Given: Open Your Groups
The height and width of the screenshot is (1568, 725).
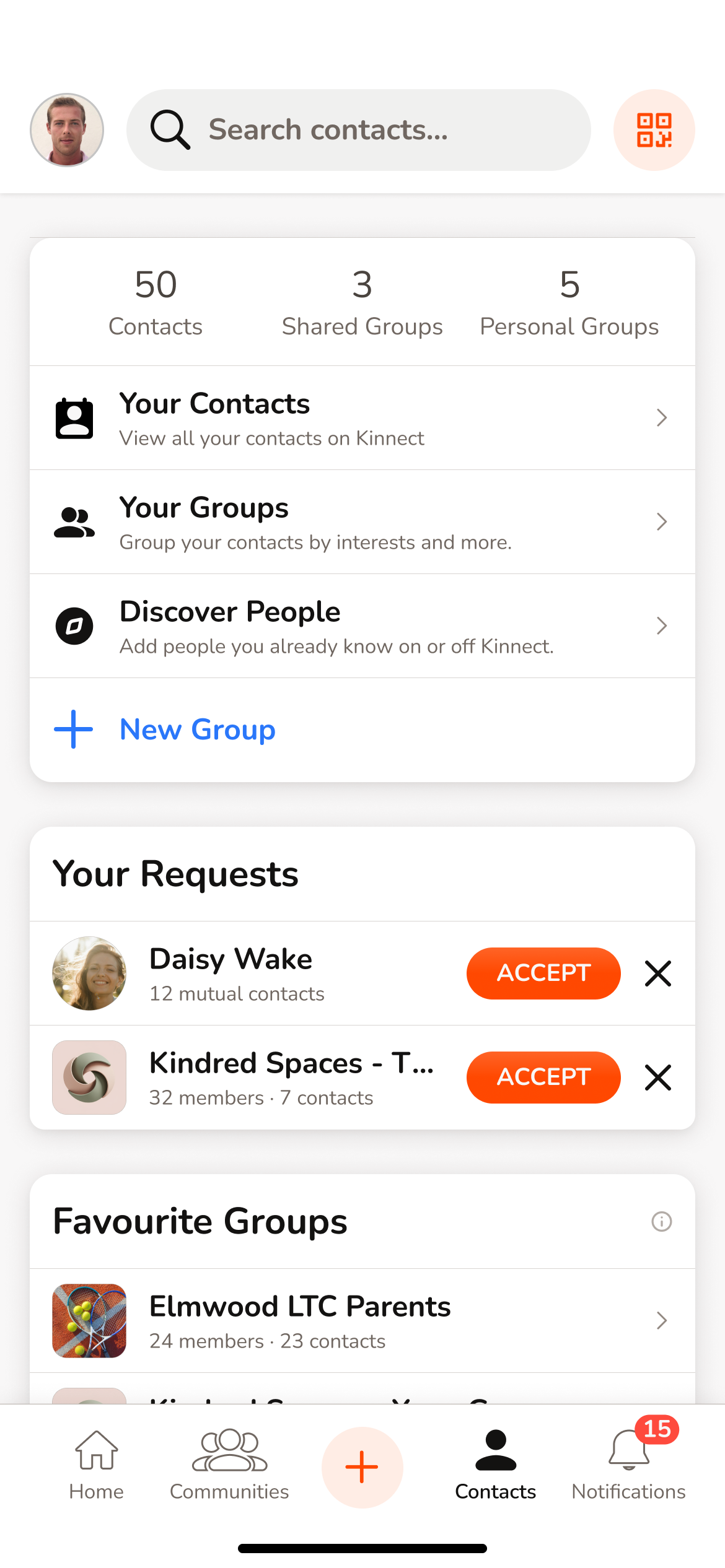Looking at the screenshot, I should pyautogui.click(x=362, y=522).
